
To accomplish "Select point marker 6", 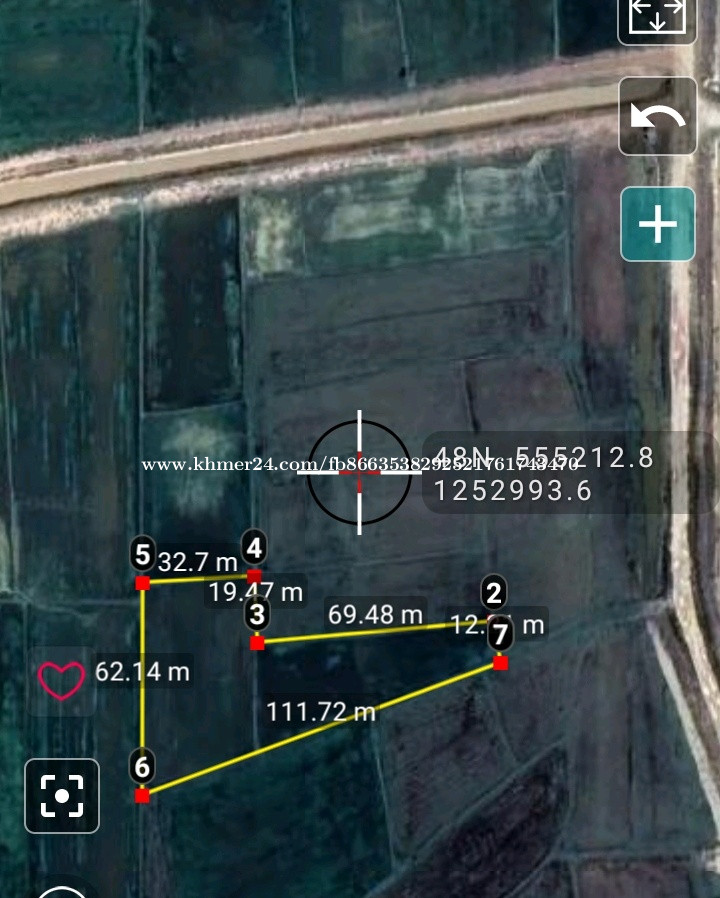I will [143, 768].
